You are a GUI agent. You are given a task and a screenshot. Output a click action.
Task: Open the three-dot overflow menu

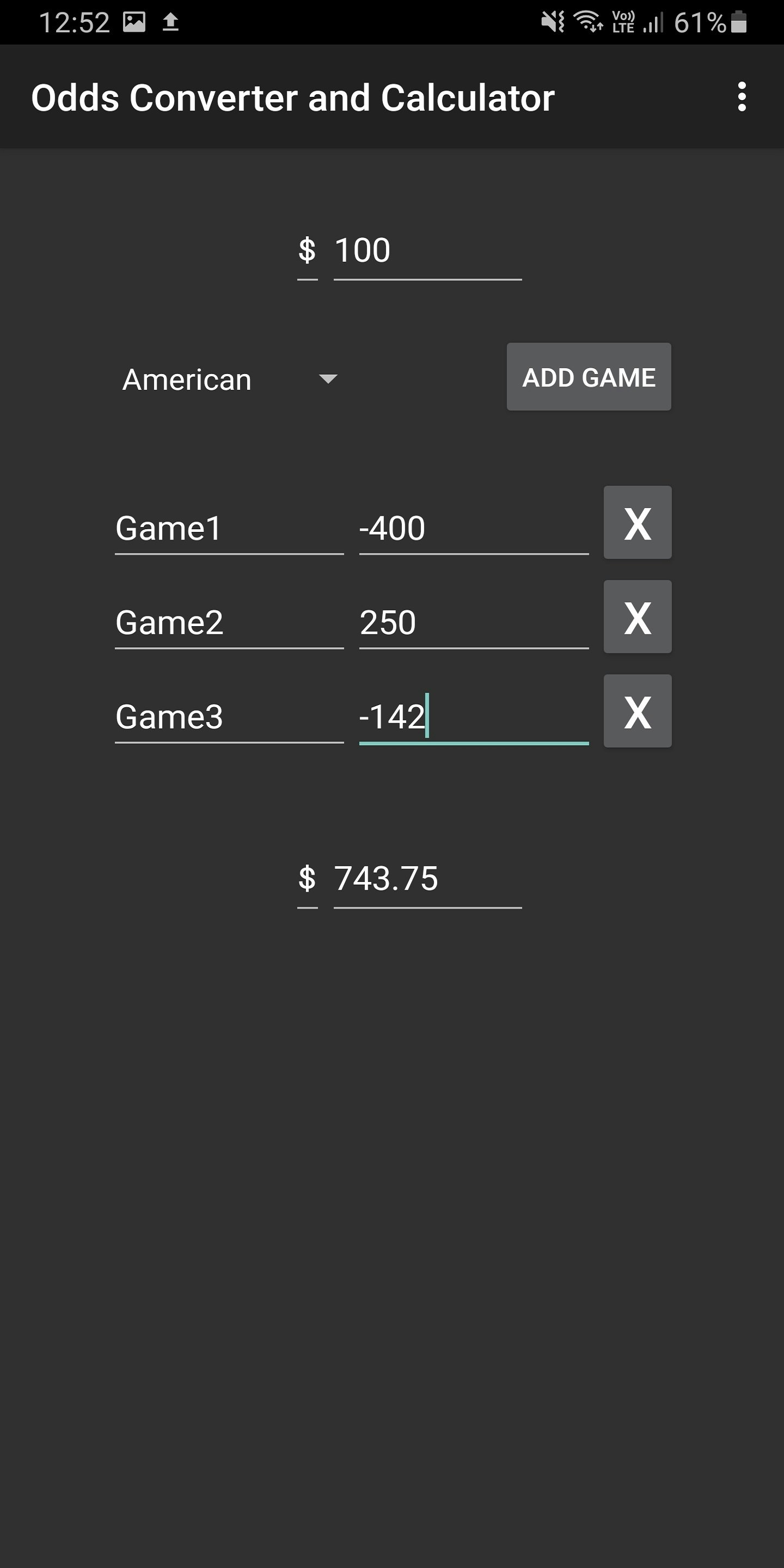coord(742,97)
